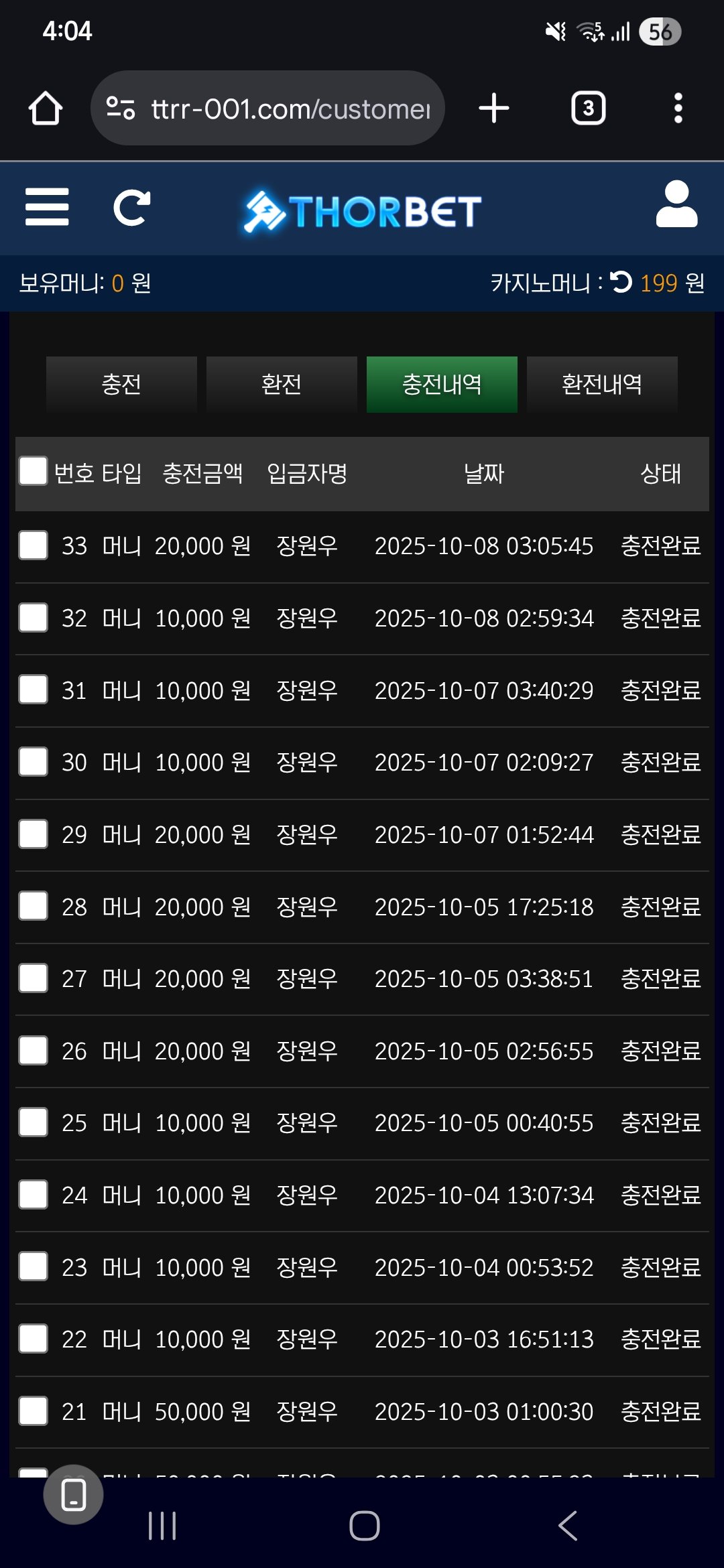Image resolution: width=724 pixels, height=1568 pixels.
Task: Open the user profile icon
Action: point(676,204)
